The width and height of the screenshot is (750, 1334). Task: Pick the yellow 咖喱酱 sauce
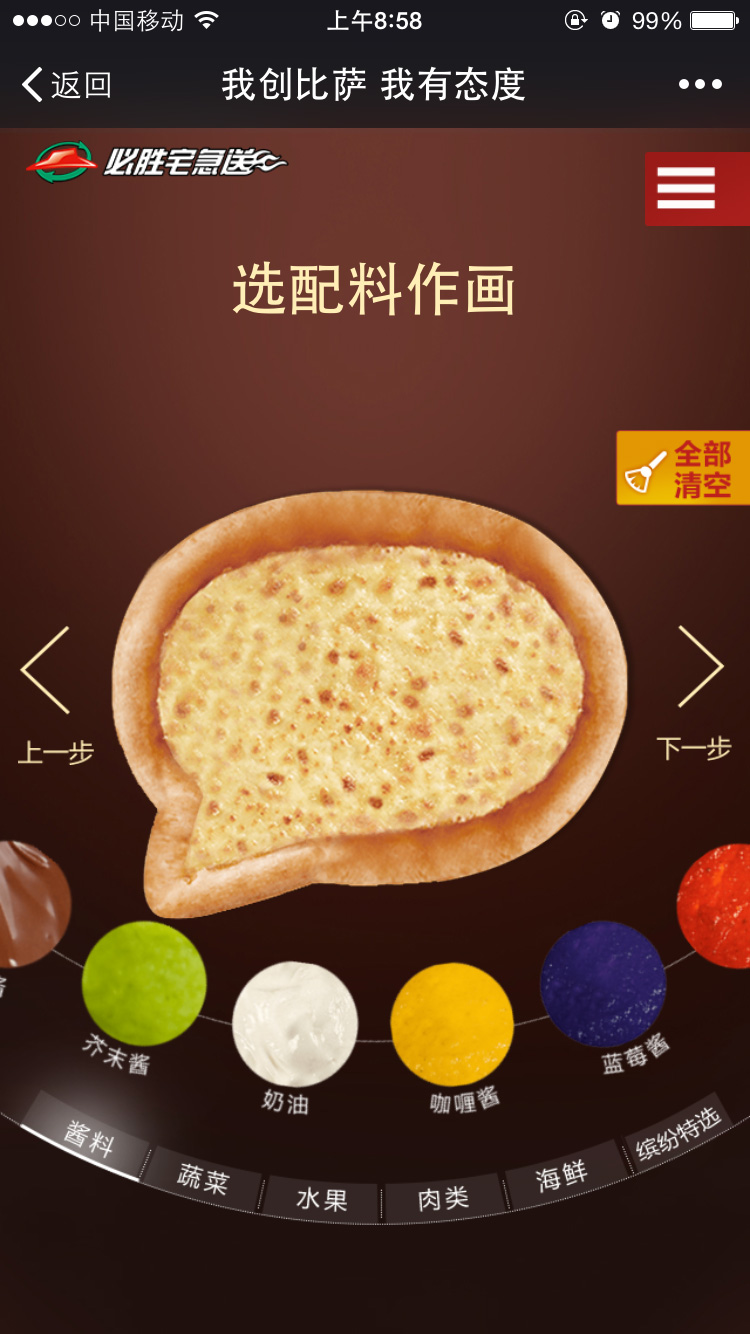point(452,1023)
